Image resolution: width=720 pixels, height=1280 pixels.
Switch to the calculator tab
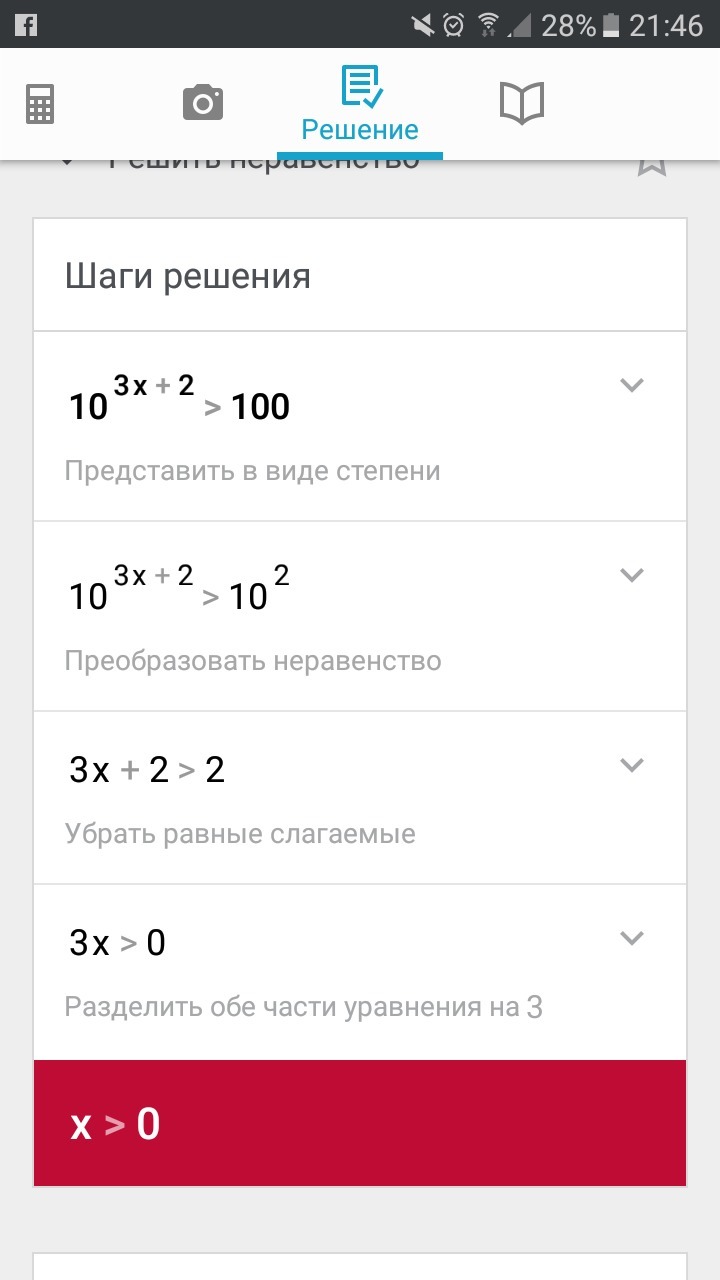click(x=40, y=103)
